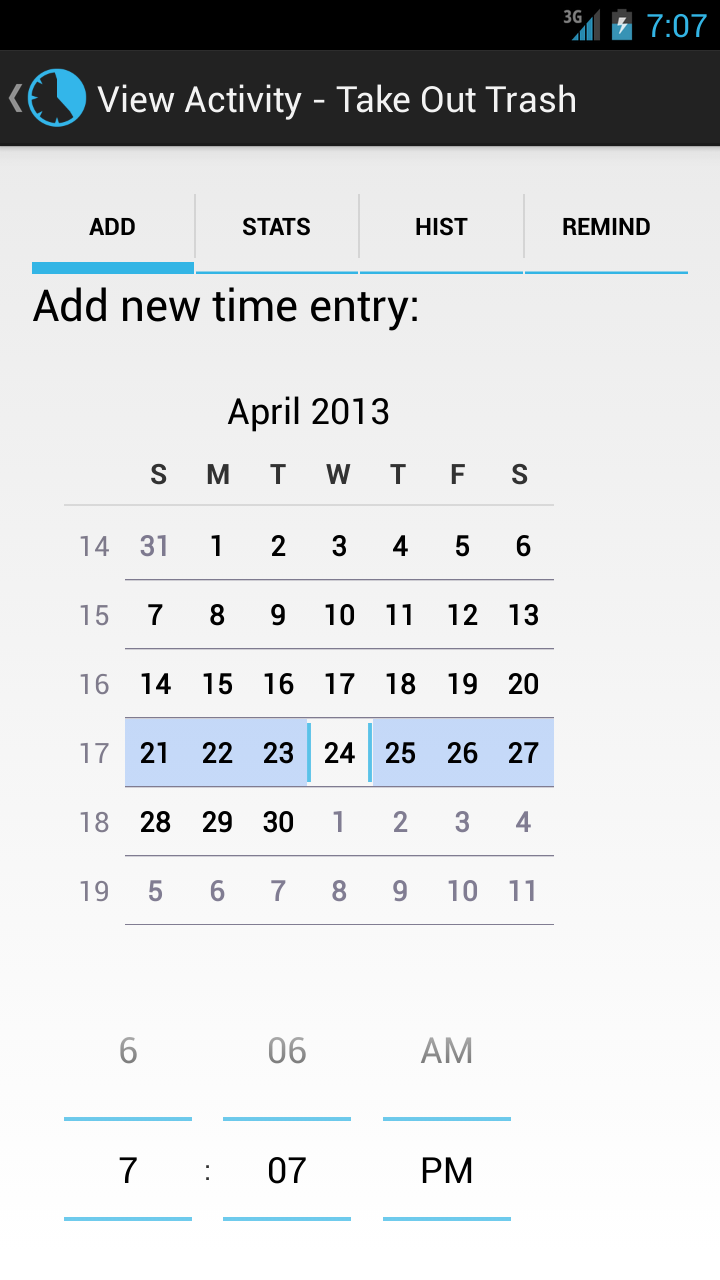Viewport: 720px width, 1280px height.
Task: Pick April 1 on the calendar
Action: pyautogui.click(x=217, y=546)
